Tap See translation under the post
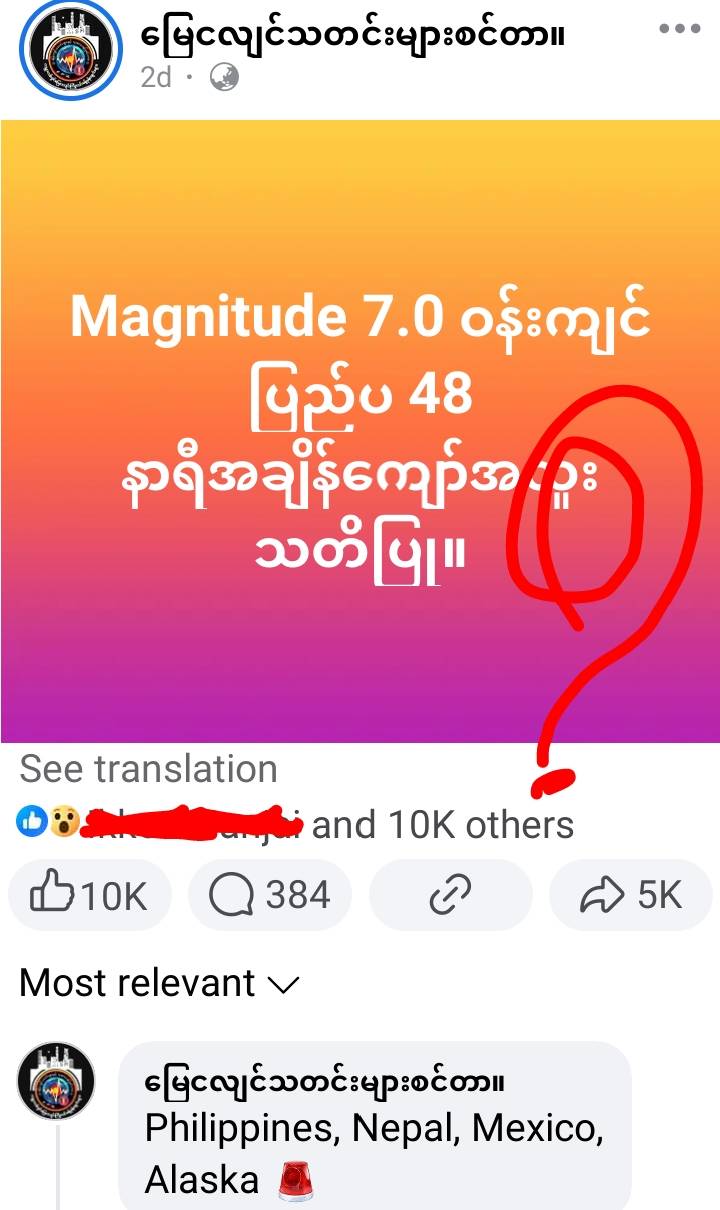720x1210 pixels. pyautogui.click(x=148, y=769)
